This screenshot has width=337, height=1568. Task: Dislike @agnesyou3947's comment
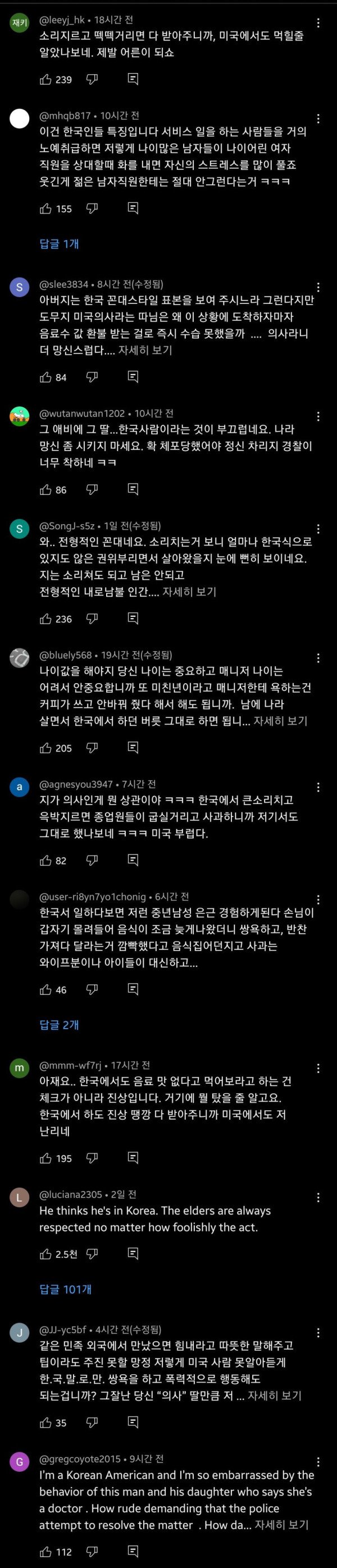click(92, 860)
